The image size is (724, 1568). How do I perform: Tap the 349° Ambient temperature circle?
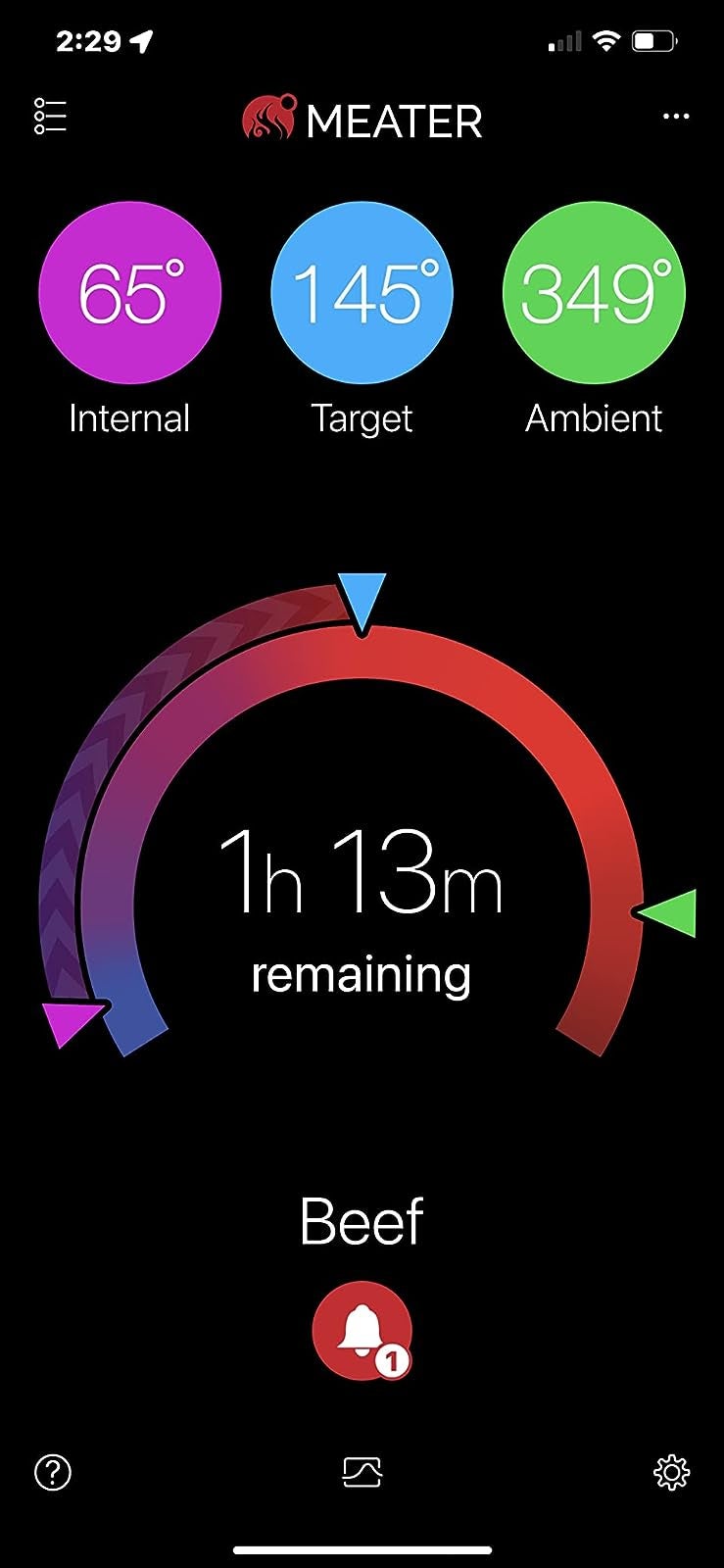tap(594, 292)
